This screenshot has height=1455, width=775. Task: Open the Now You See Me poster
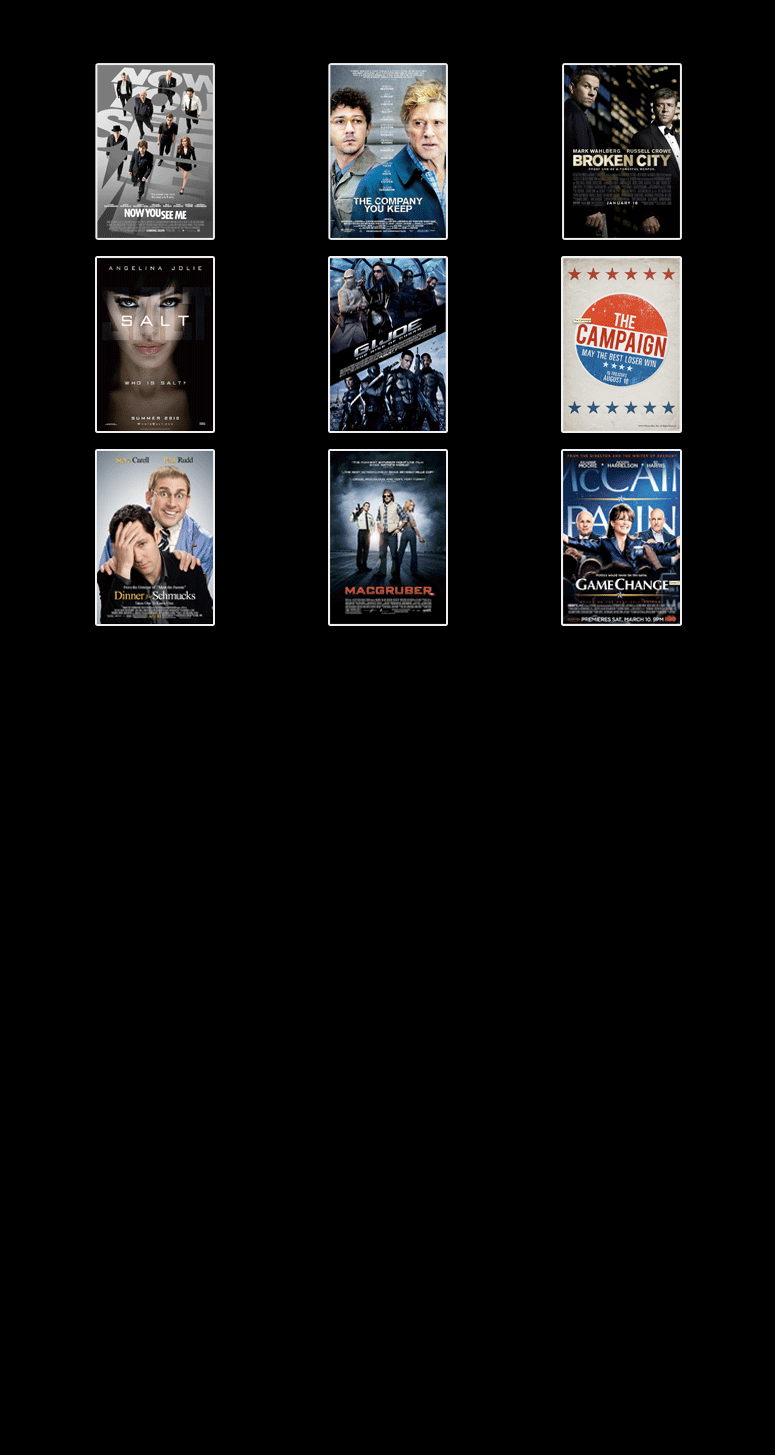click(155, 152)
